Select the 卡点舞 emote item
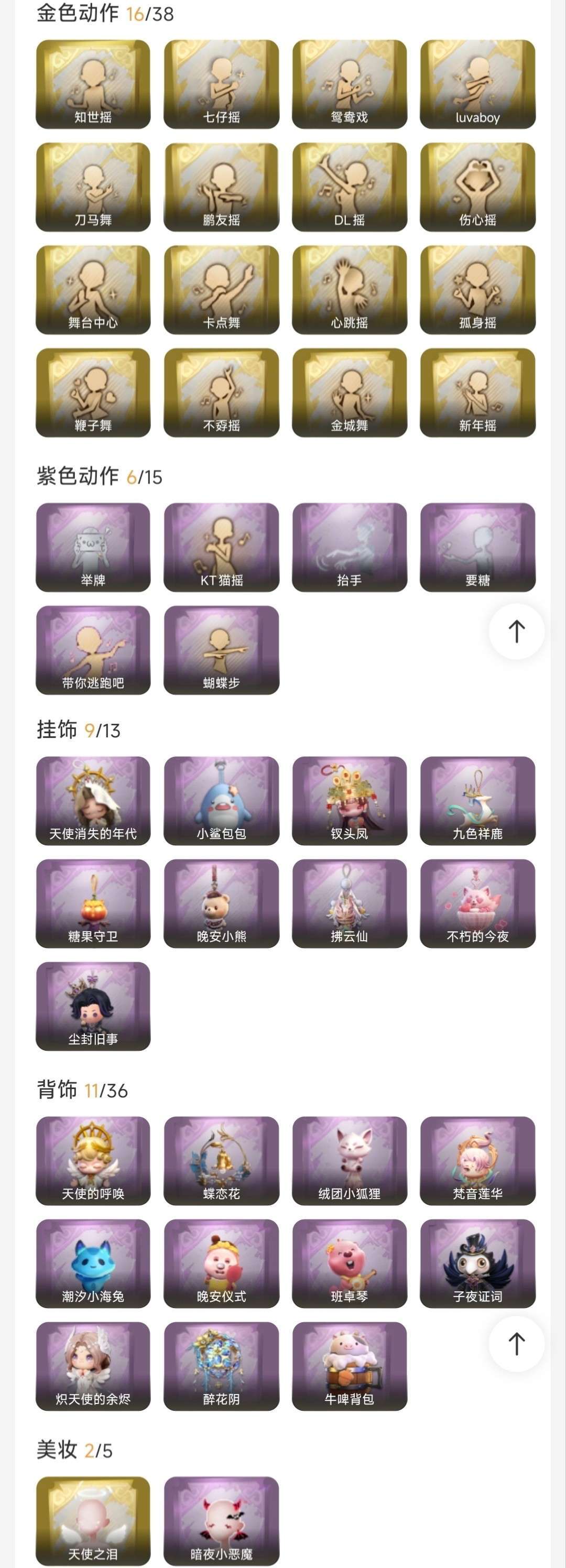The image size is (566, 1568). click(x=221, y=291)
